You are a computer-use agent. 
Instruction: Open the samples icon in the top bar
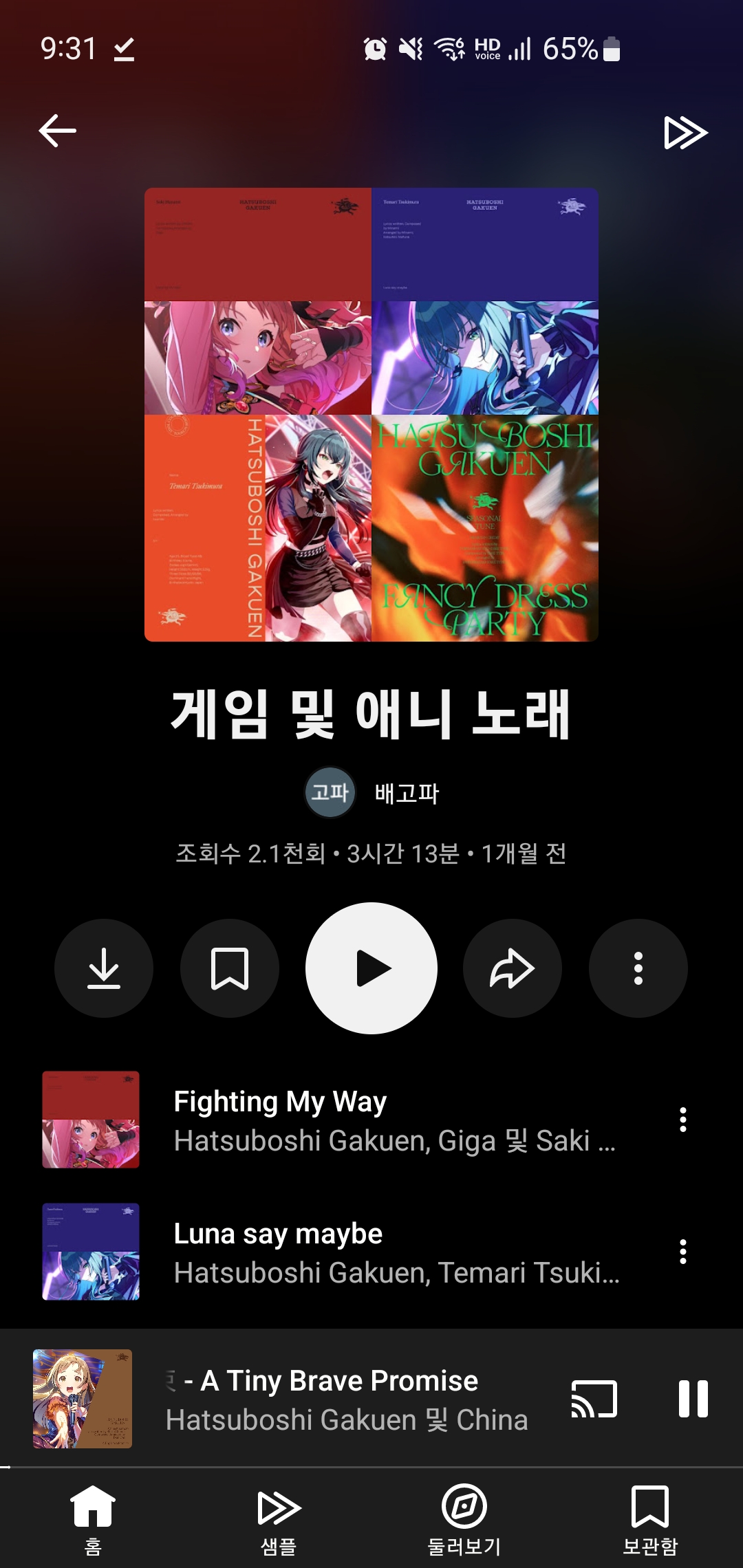pyautogui.click(x=685, y=133)
